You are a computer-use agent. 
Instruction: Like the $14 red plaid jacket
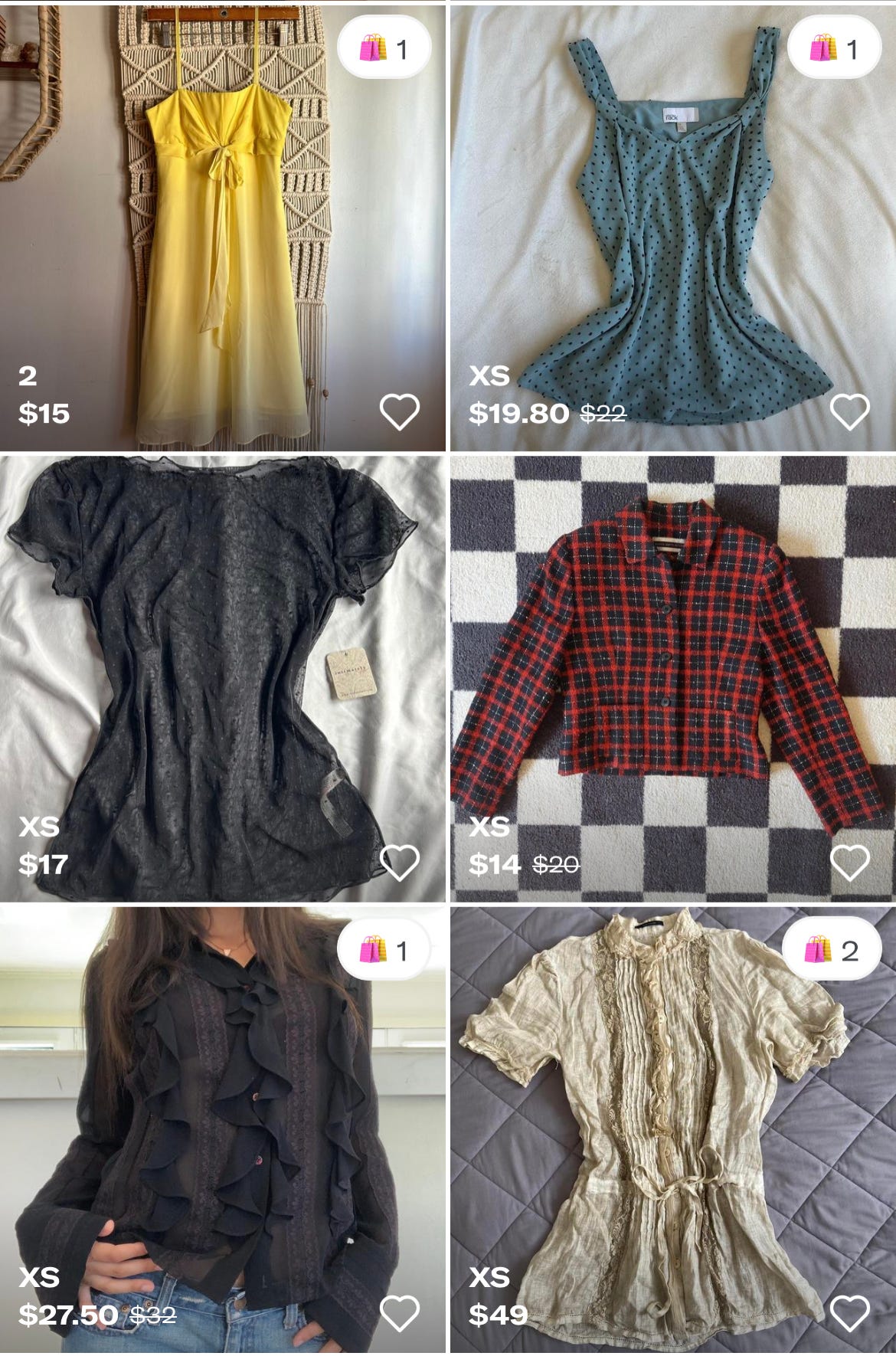point(850,863)
